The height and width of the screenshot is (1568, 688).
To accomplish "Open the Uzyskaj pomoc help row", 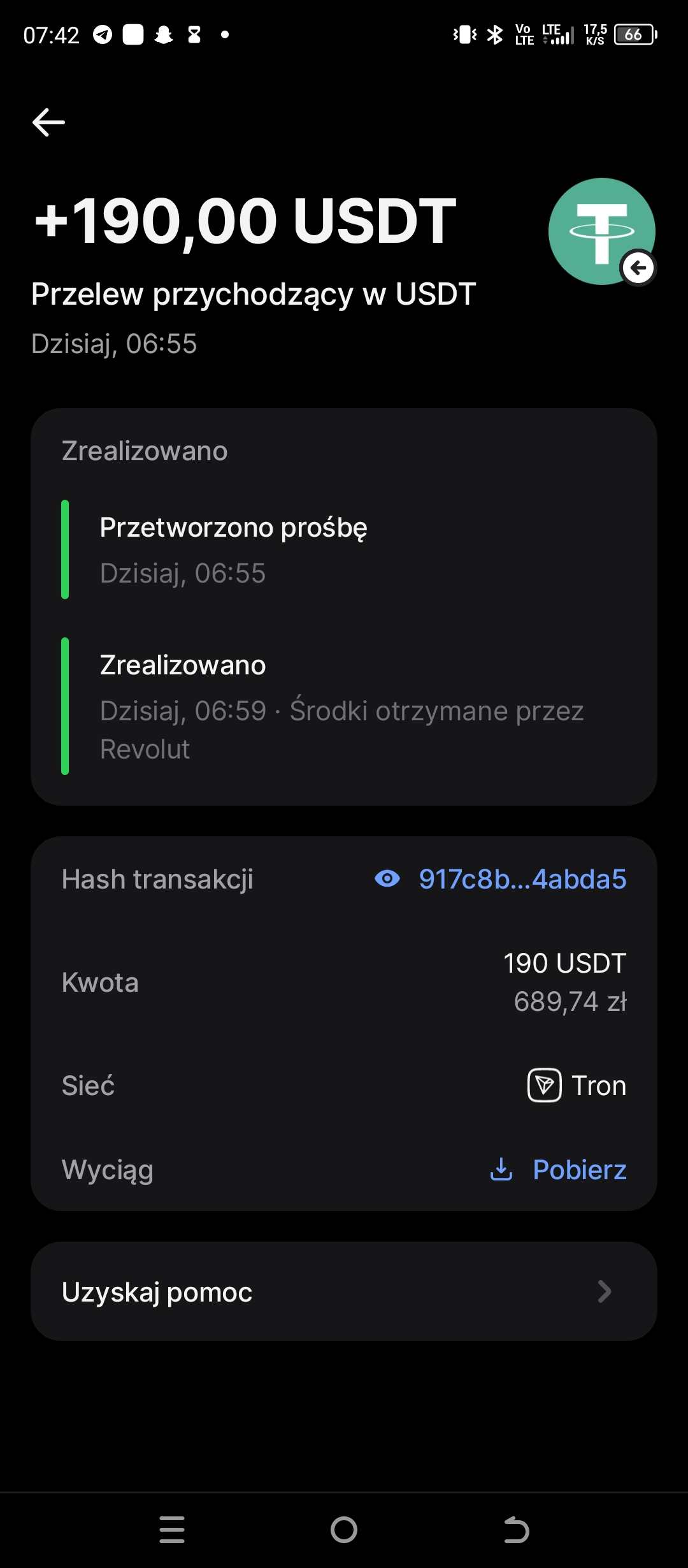I will tap(344, 1292).
